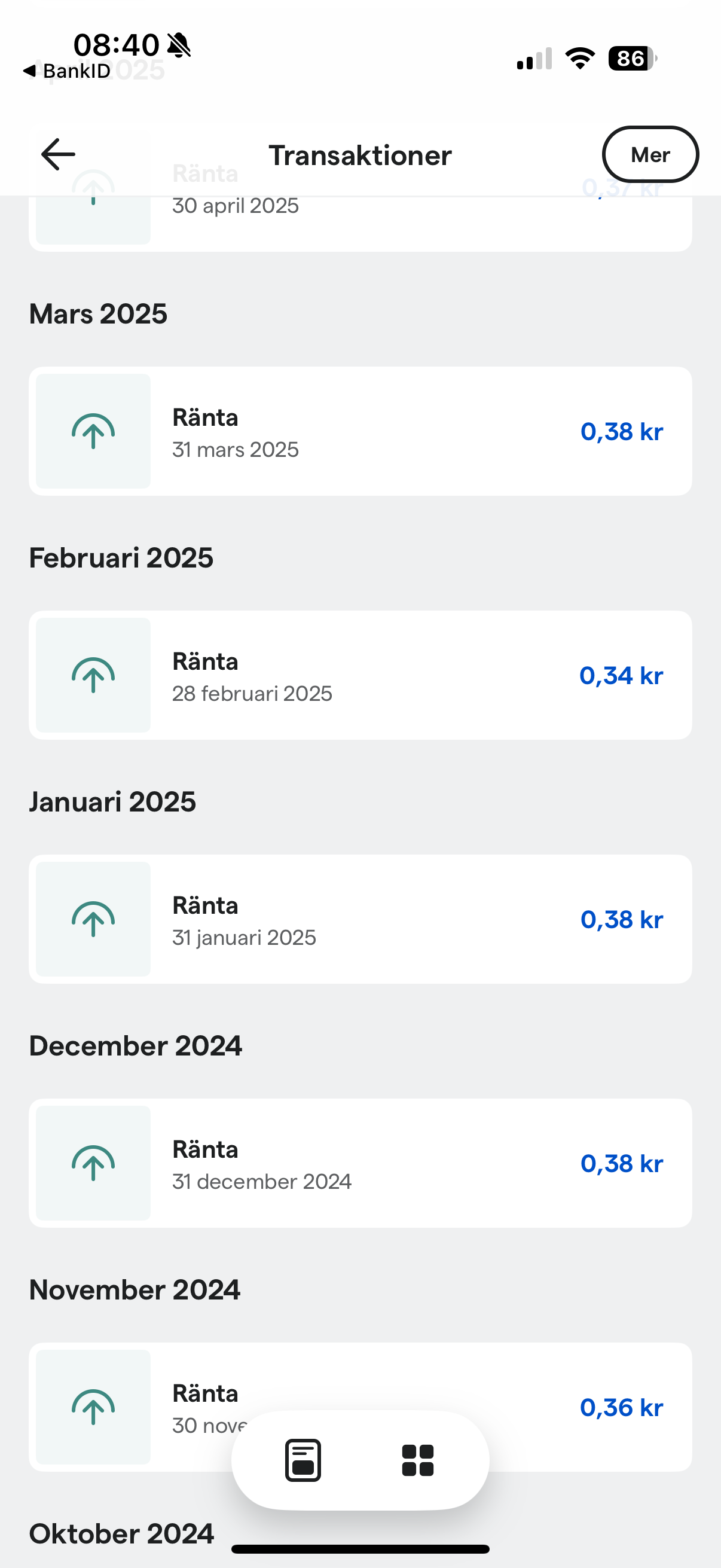Image resolution: width=721 pixels, height=1568 pixels.
Task: Go back using the arrow icon
Action: 59,155
